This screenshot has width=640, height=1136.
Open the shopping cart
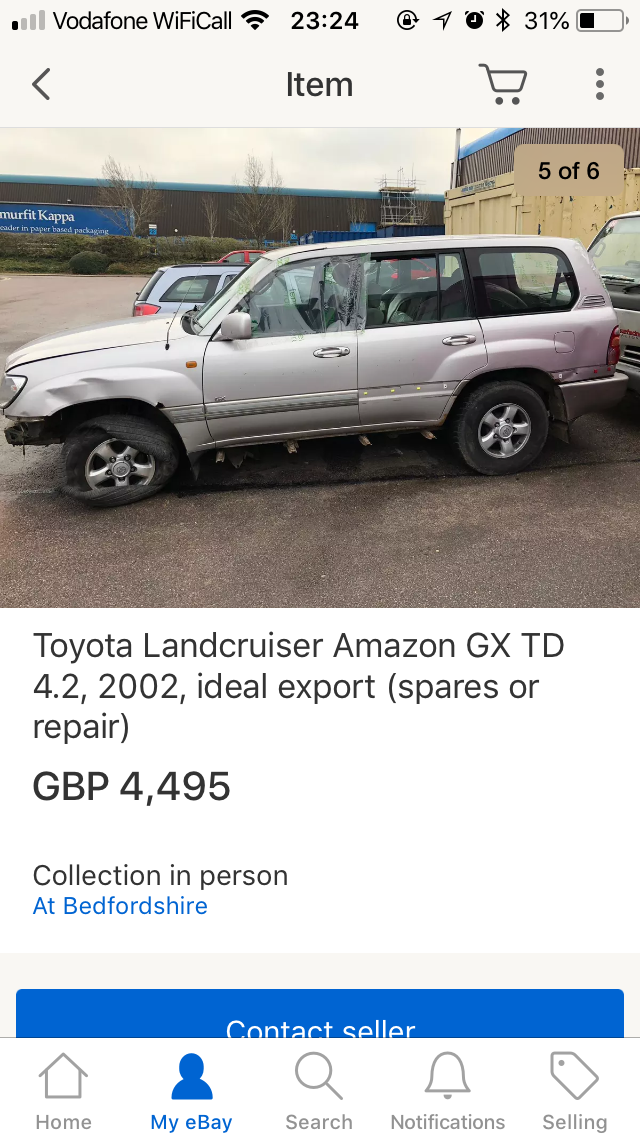502,85
